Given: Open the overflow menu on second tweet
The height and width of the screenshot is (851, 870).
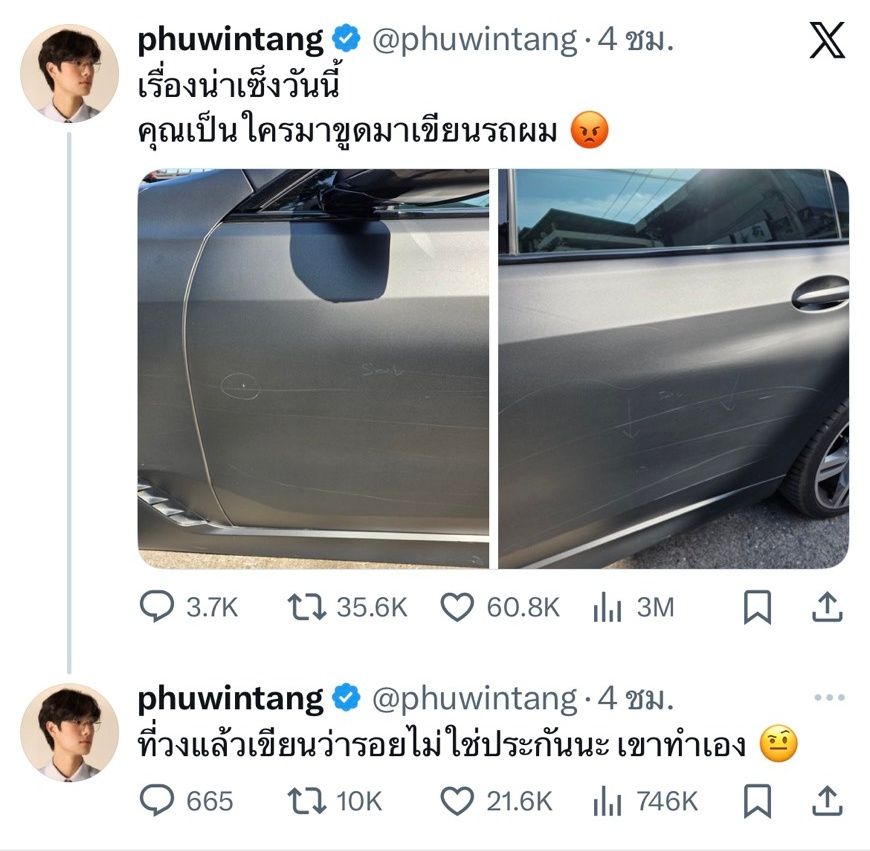Looking at the screenshot, I should pos(830,697).
